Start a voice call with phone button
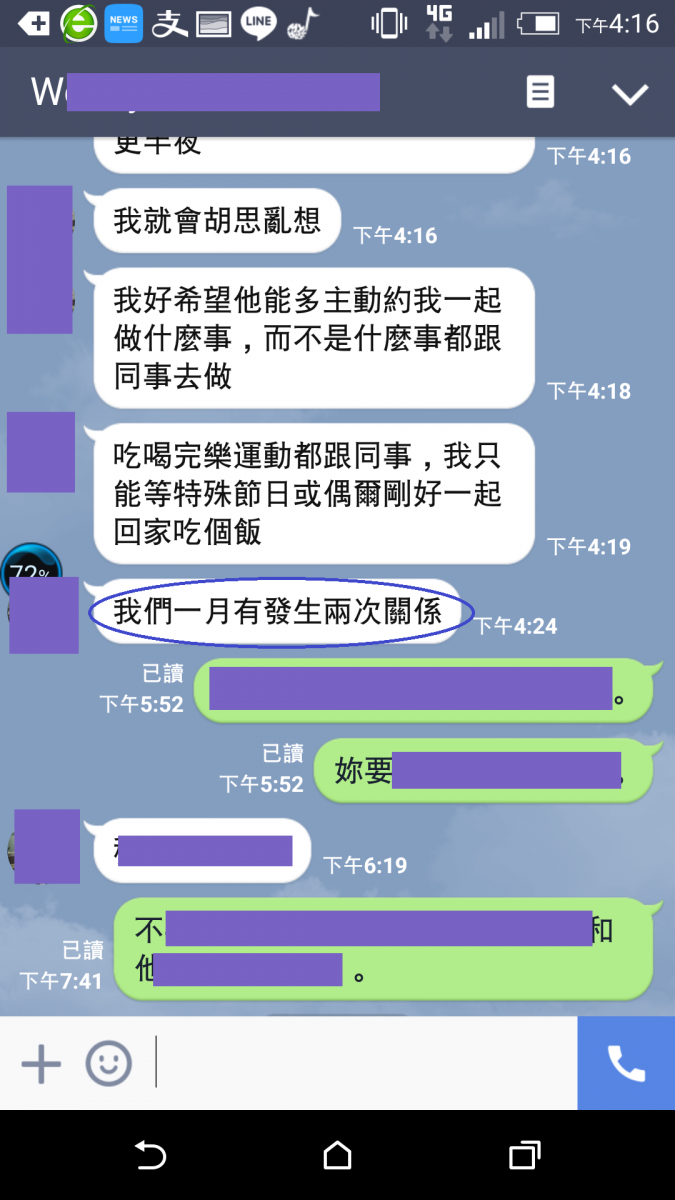 pyautogui.click(x=626, y=1063)
